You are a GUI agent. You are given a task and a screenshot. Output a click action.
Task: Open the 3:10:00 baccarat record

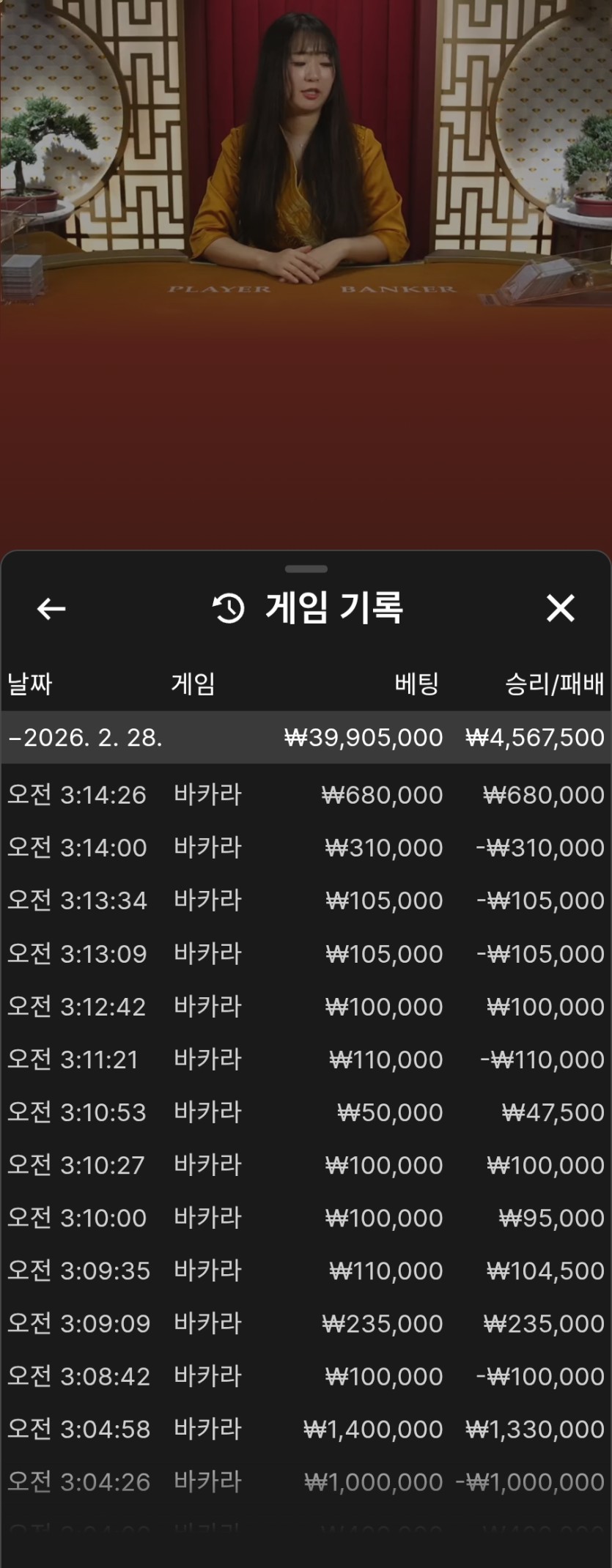(306, 1218)
